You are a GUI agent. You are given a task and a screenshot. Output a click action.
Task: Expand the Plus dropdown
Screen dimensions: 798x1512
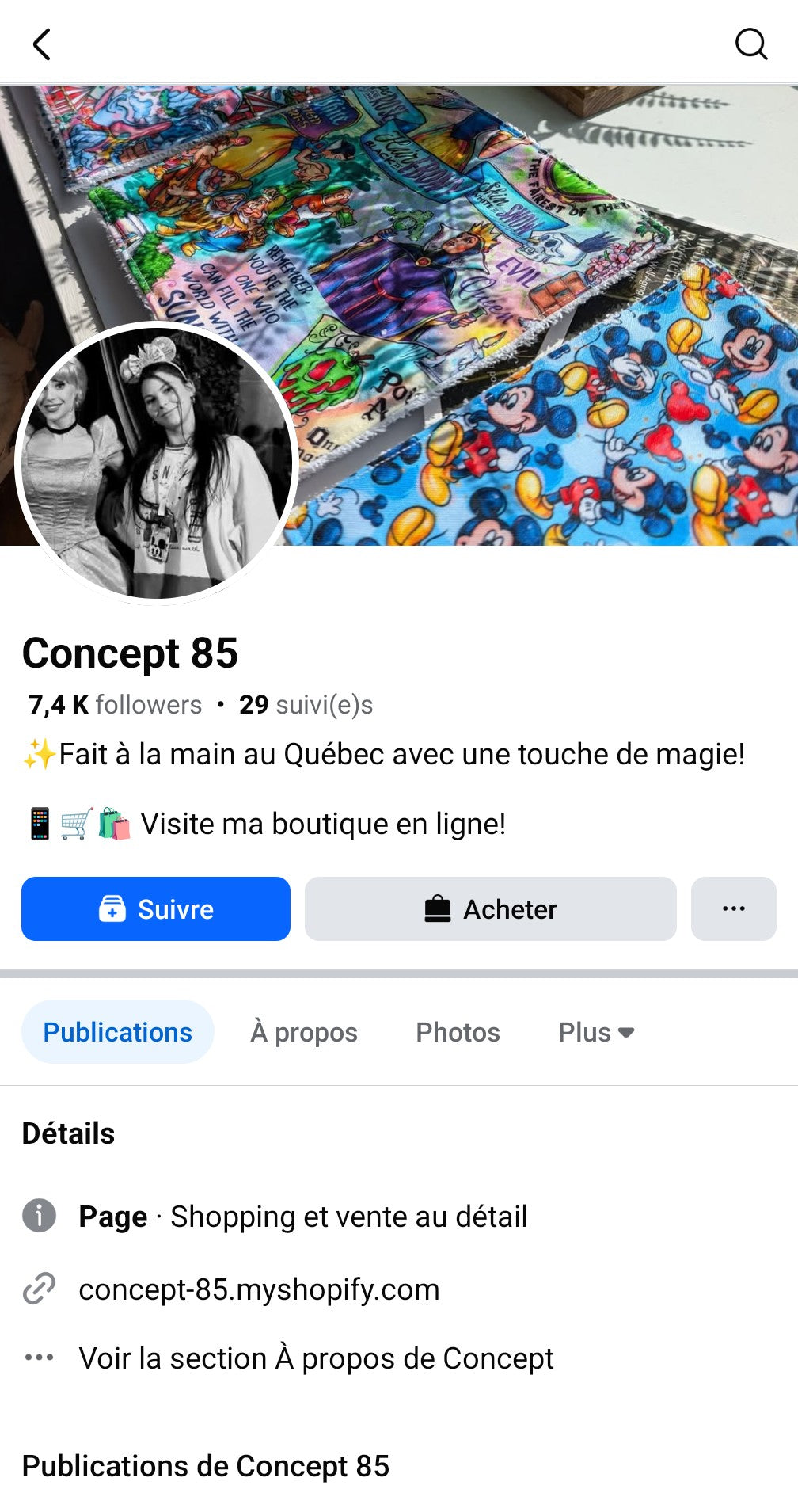tap(595, 1032)
